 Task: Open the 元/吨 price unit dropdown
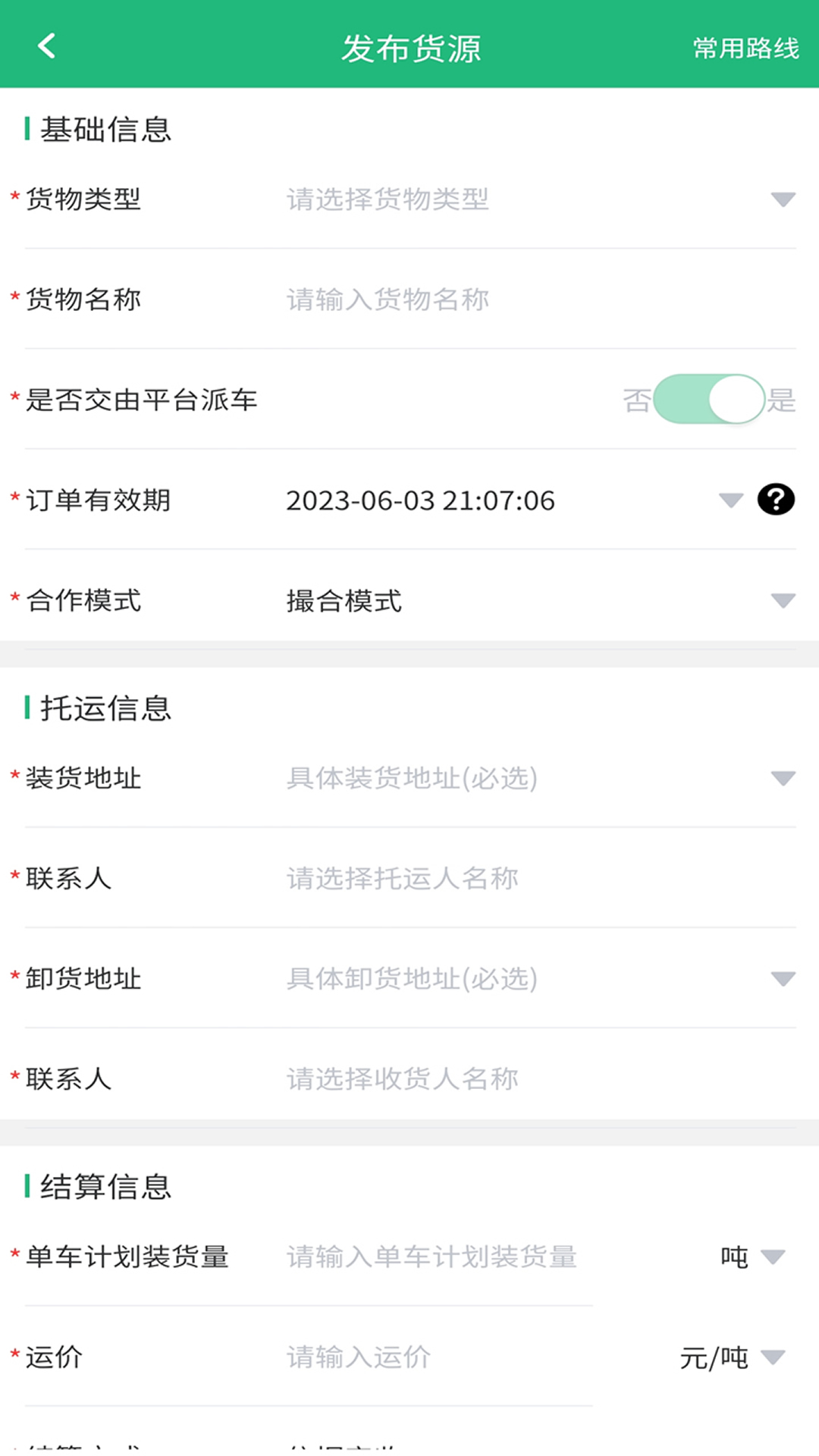pos(733,1357)
